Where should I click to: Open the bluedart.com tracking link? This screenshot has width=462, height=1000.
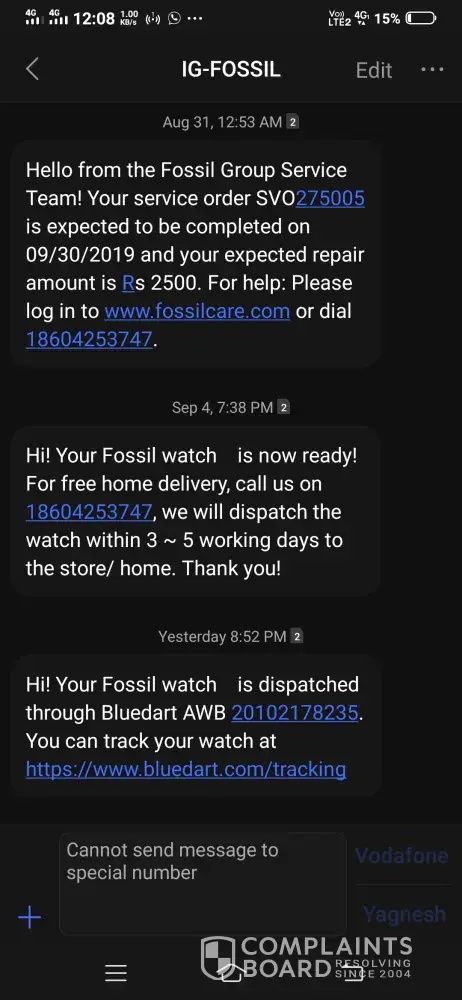(x=186, y=768)
